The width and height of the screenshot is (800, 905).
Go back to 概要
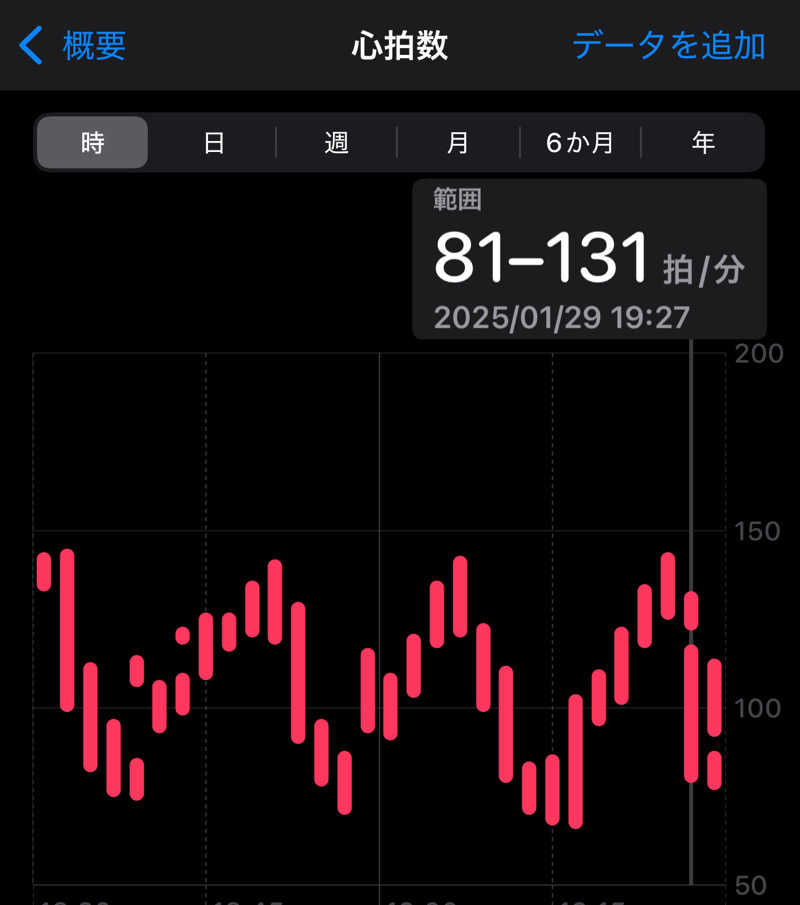point(74,46)
